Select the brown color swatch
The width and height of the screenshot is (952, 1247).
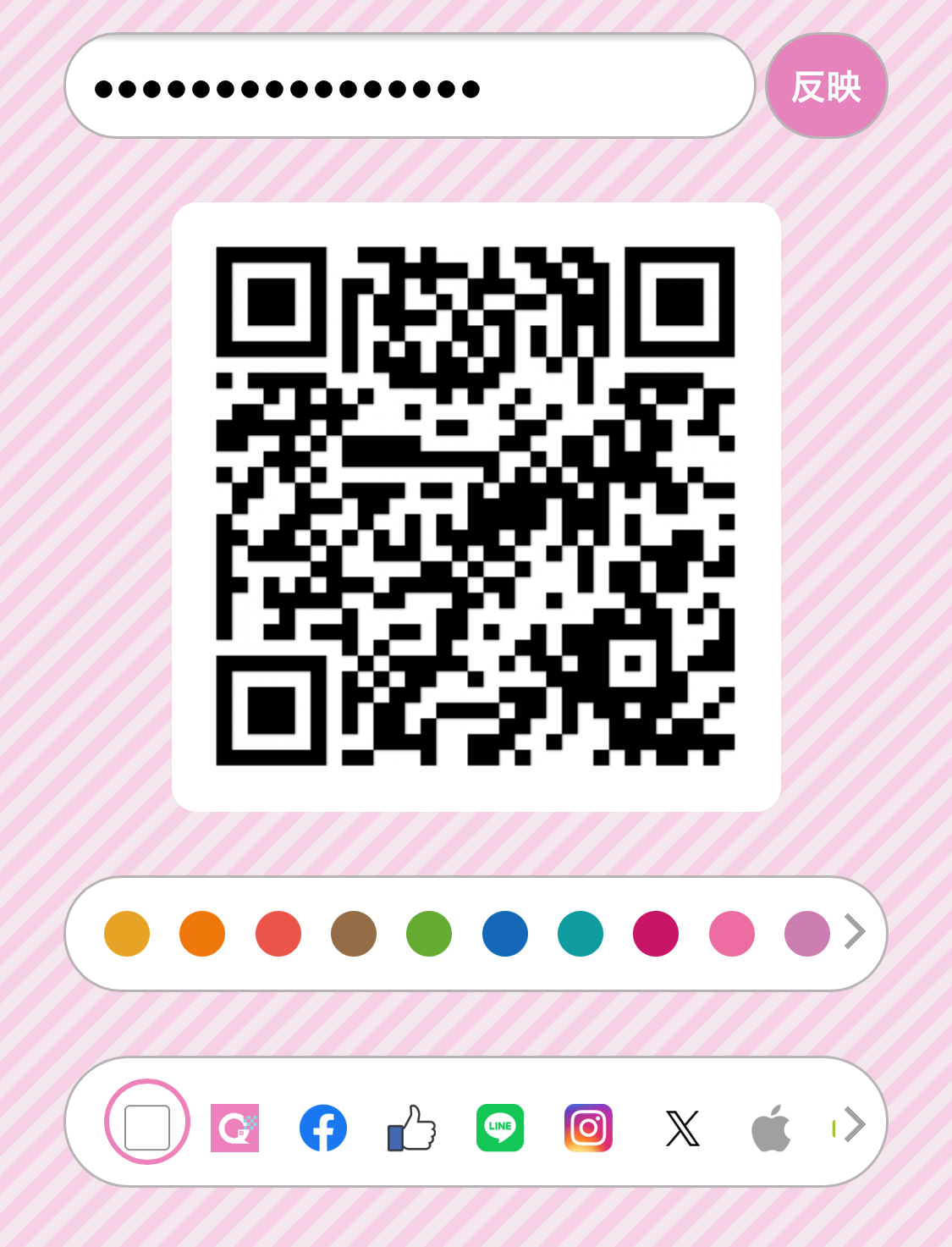pyautogui.click(x=354, y=934)
